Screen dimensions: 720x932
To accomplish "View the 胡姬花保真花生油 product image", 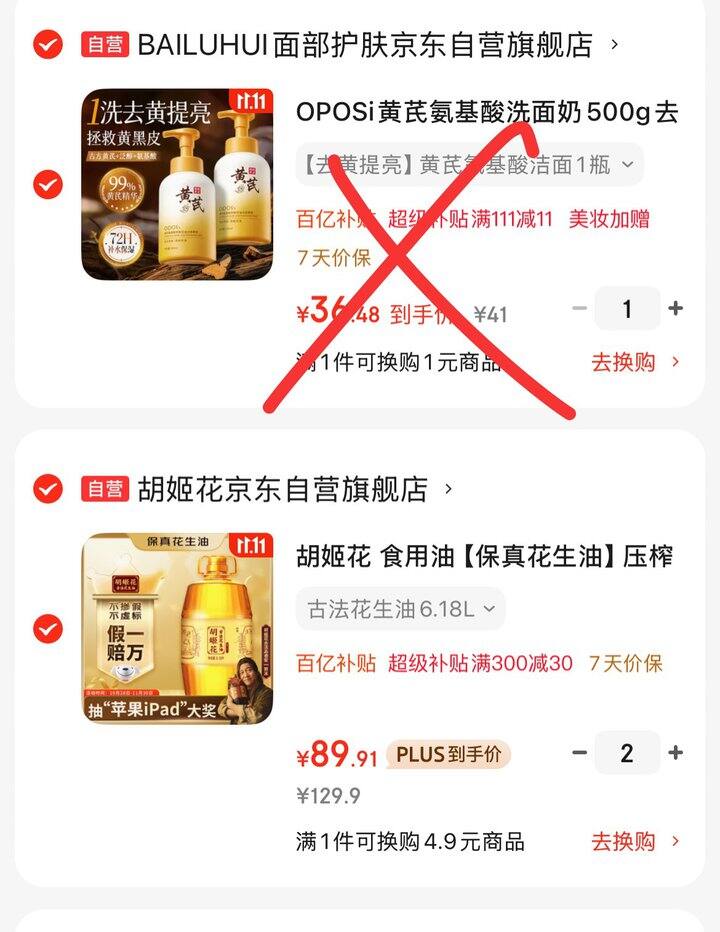I will [177, 629].
